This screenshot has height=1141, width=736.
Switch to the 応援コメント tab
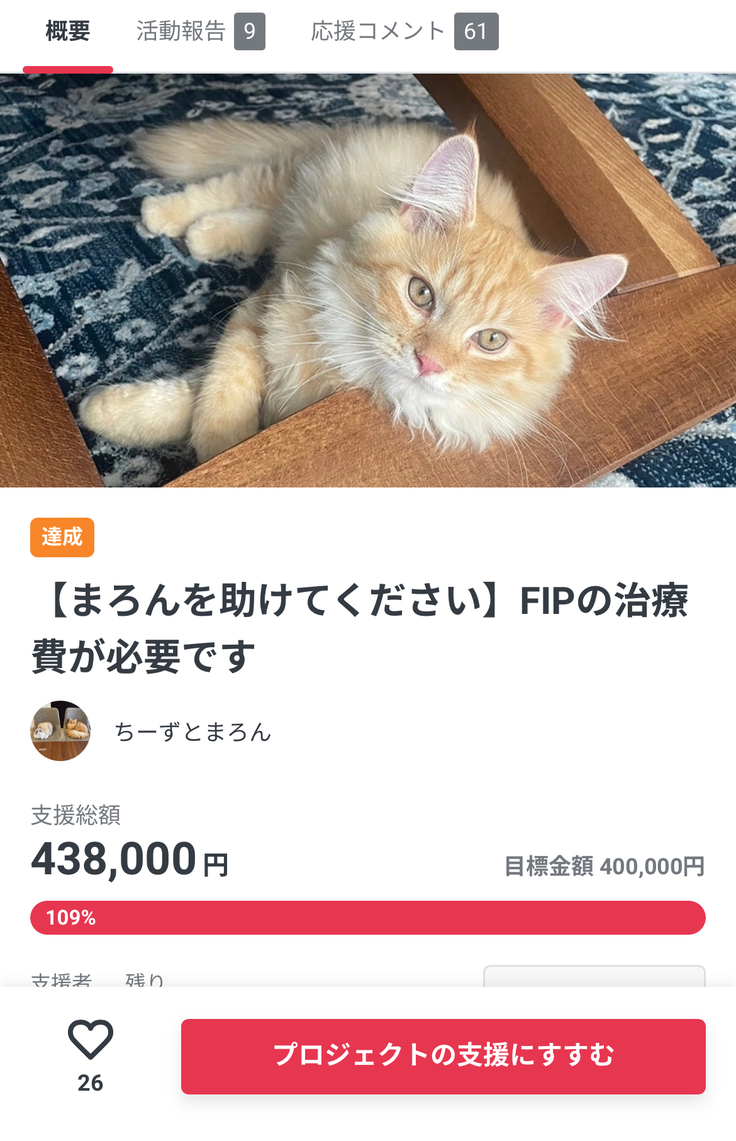(403, 32)
